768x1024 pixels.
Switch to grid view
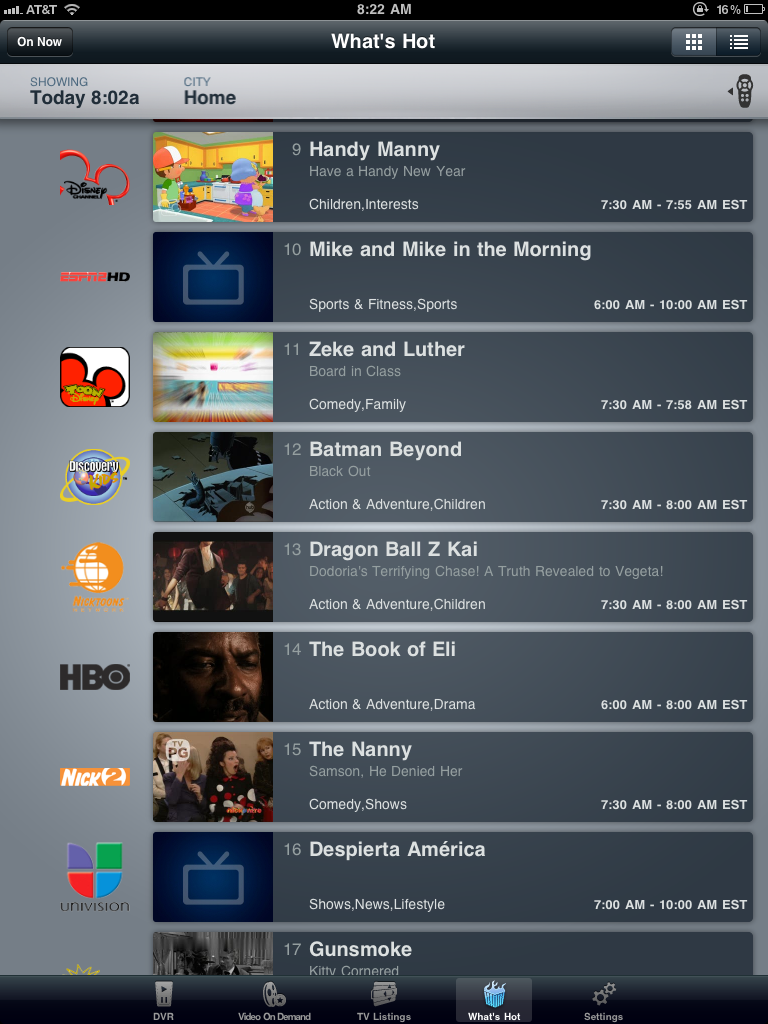coord(694,42)
